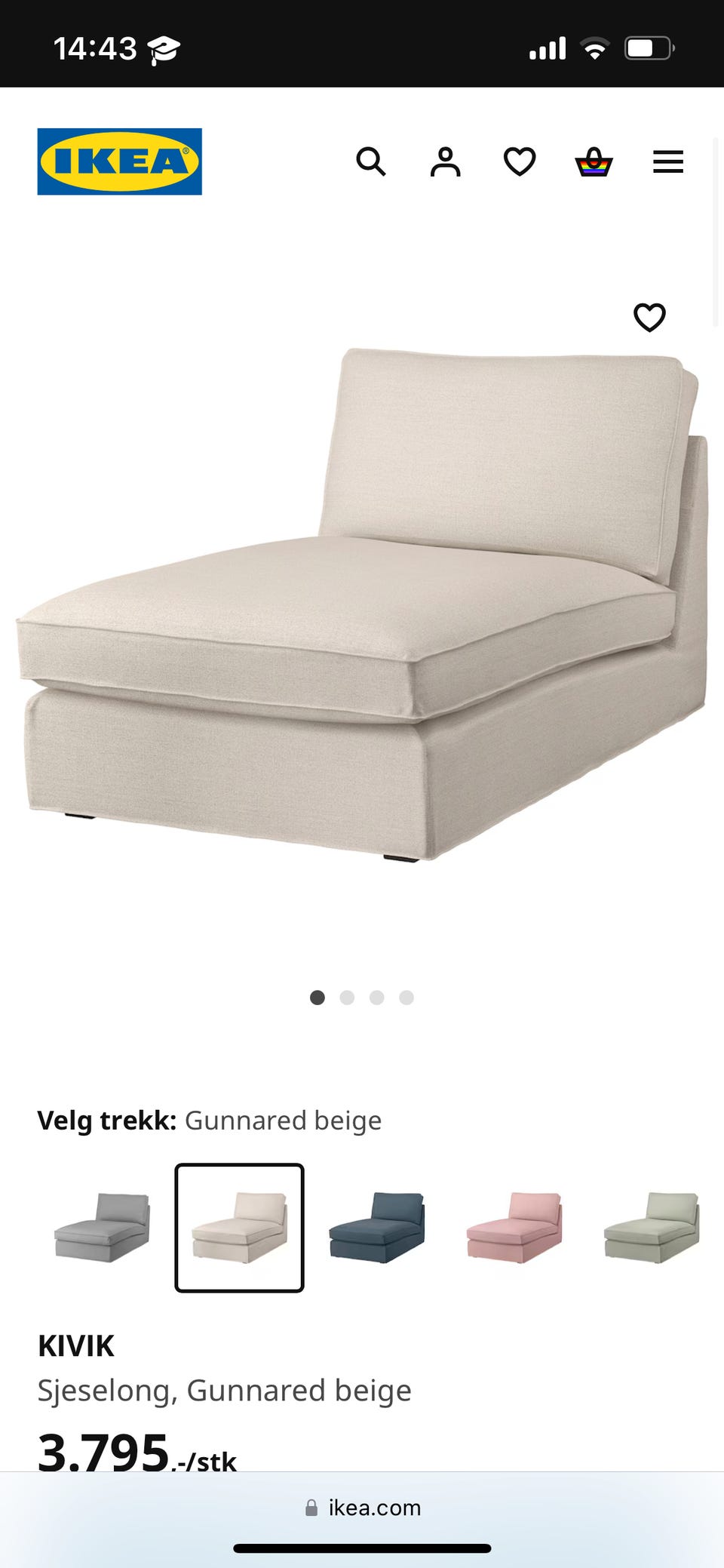The width and height of the screenshot is (724, 1568).
Task: Select the pink cover swatch
Action: tap(514, 1228)
